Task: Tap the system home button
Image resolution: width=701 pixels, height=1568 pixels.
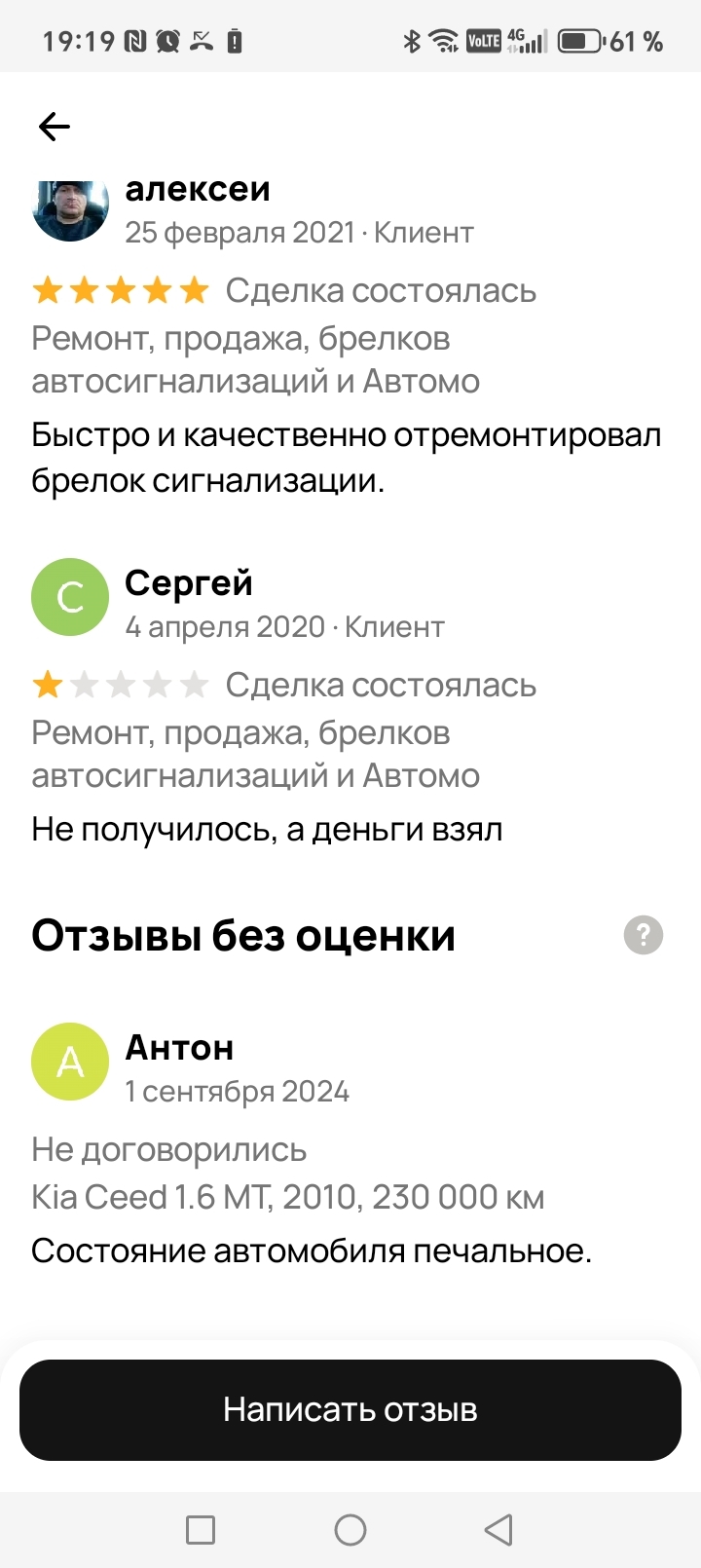Action: click(x=350, y=1530)
